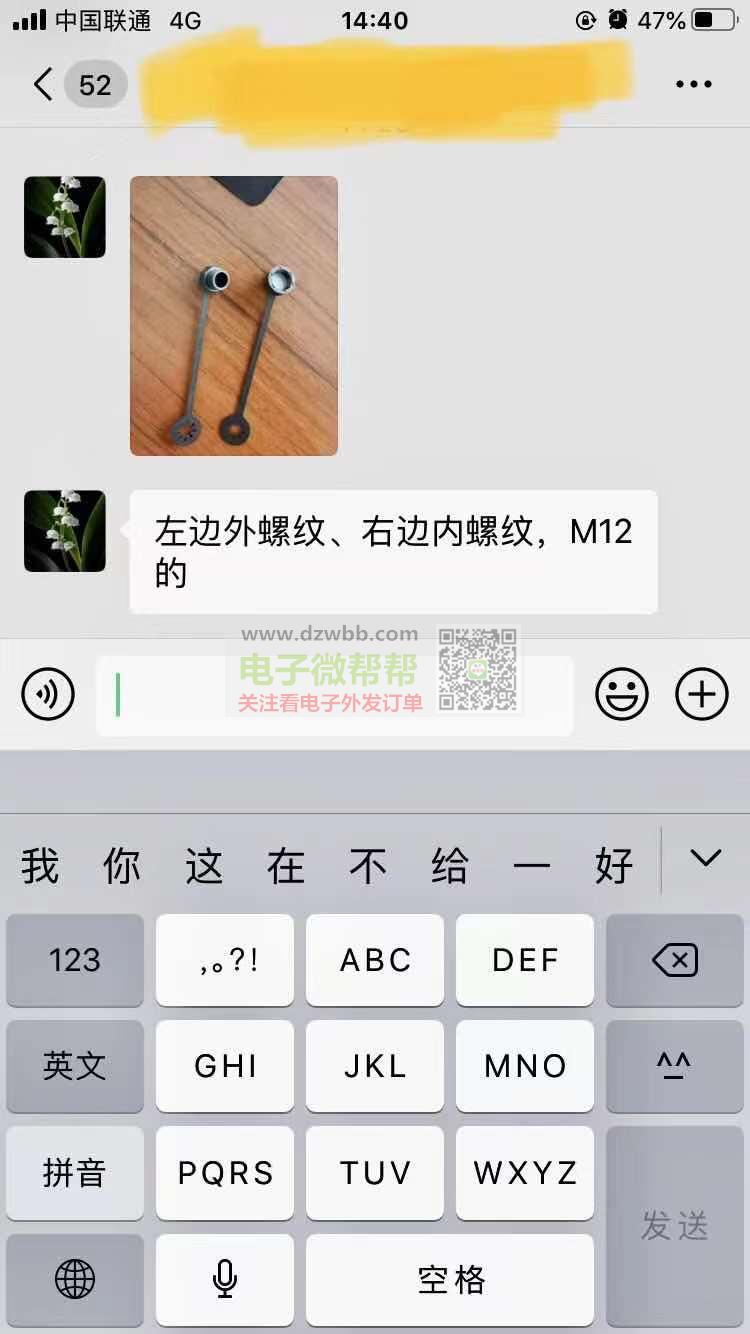Pick the candidate word 我
Viewport: 750px width, 1334px height.
click(x=40, y=865)
